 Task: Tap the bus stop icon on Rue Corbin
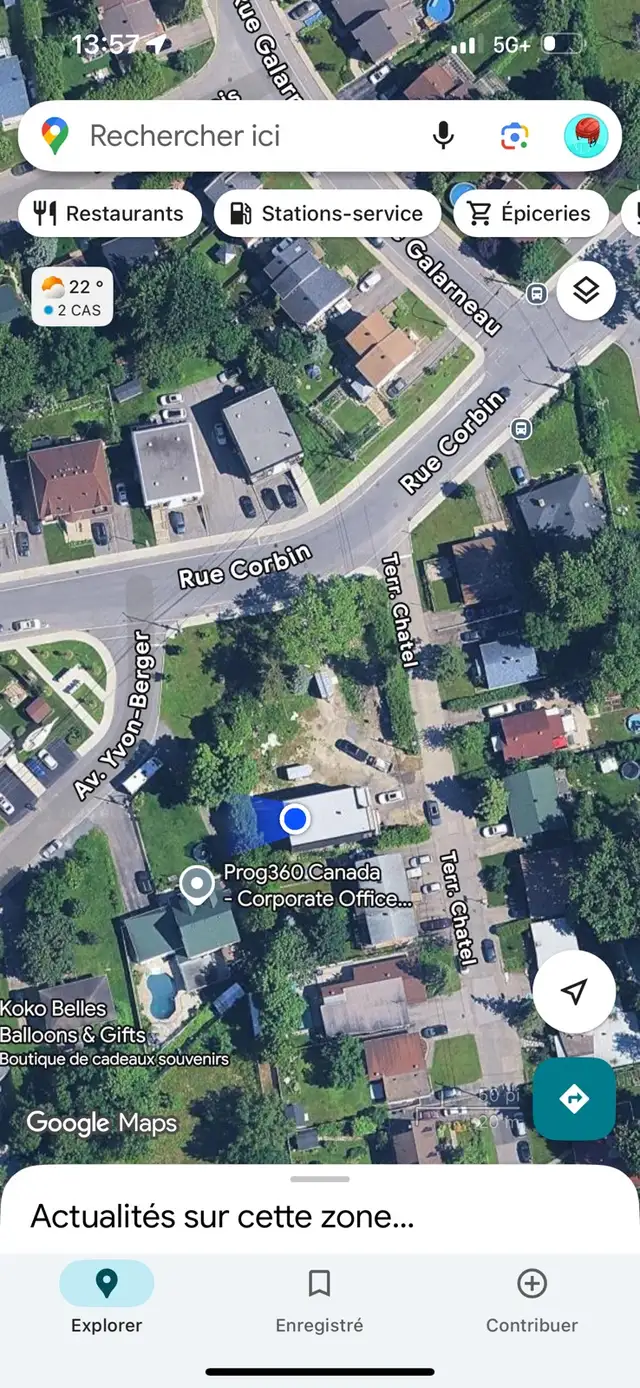(520, 429)
